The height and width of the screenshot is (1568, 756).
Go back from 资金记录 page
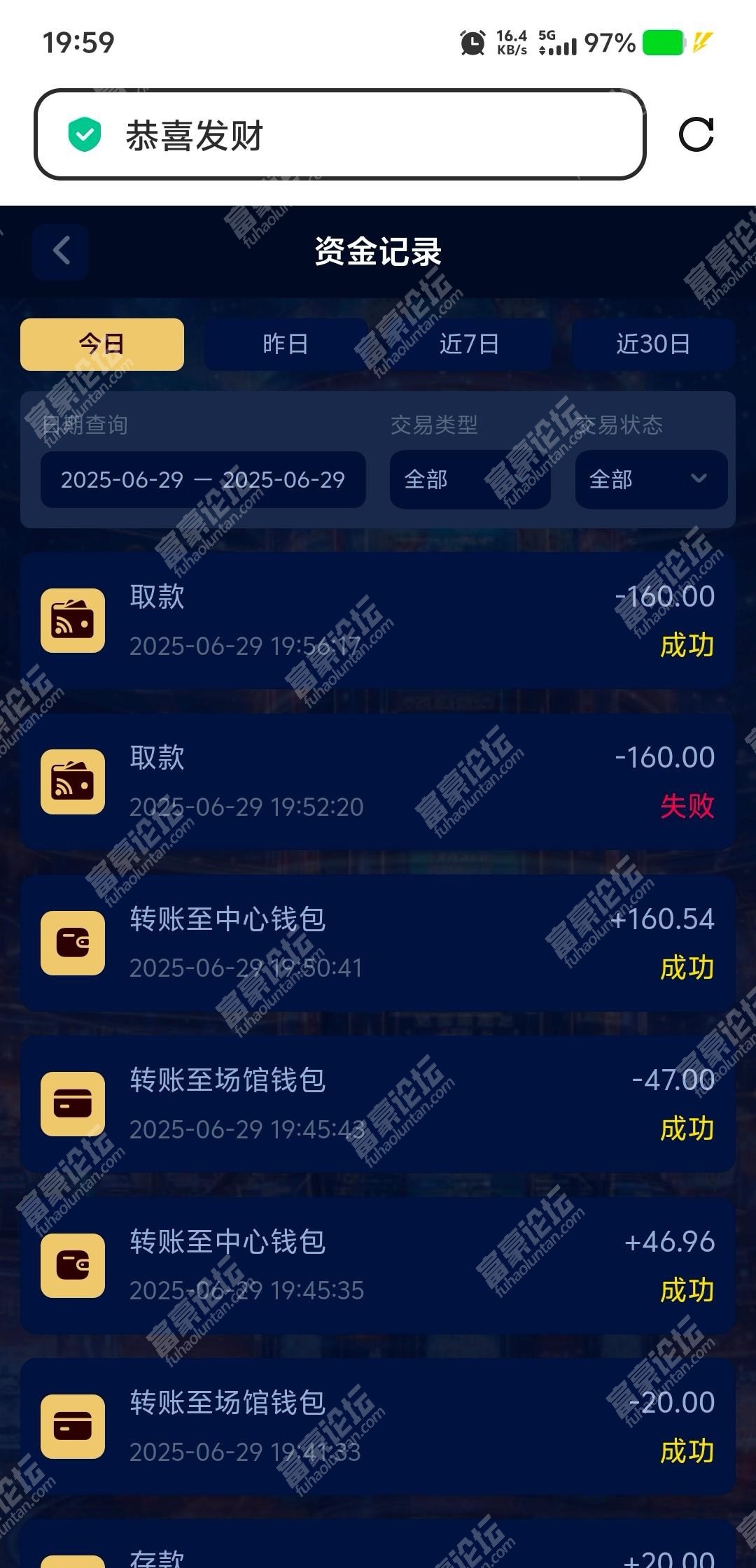click(61, 251)
